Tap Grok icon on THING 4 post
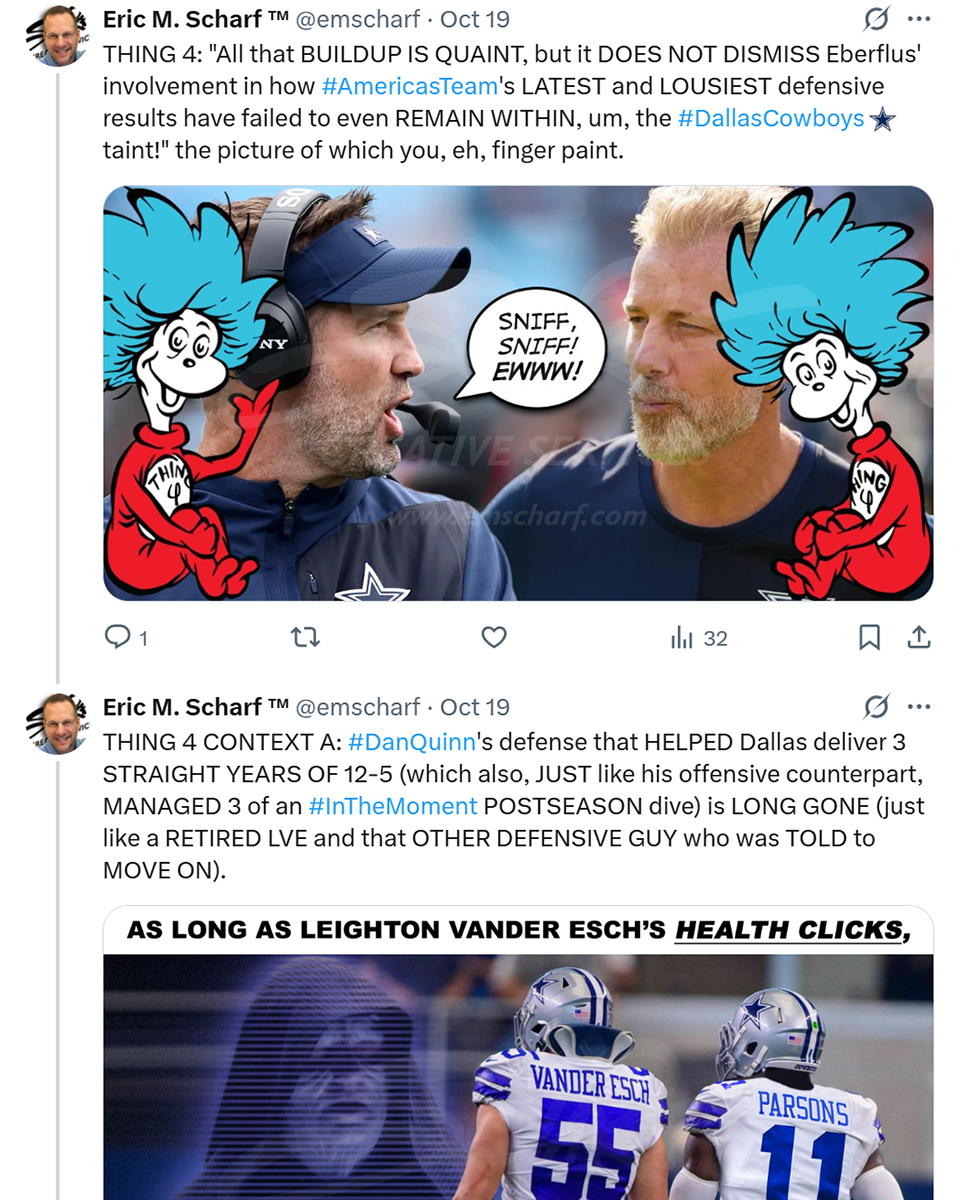 pos(876,19)
